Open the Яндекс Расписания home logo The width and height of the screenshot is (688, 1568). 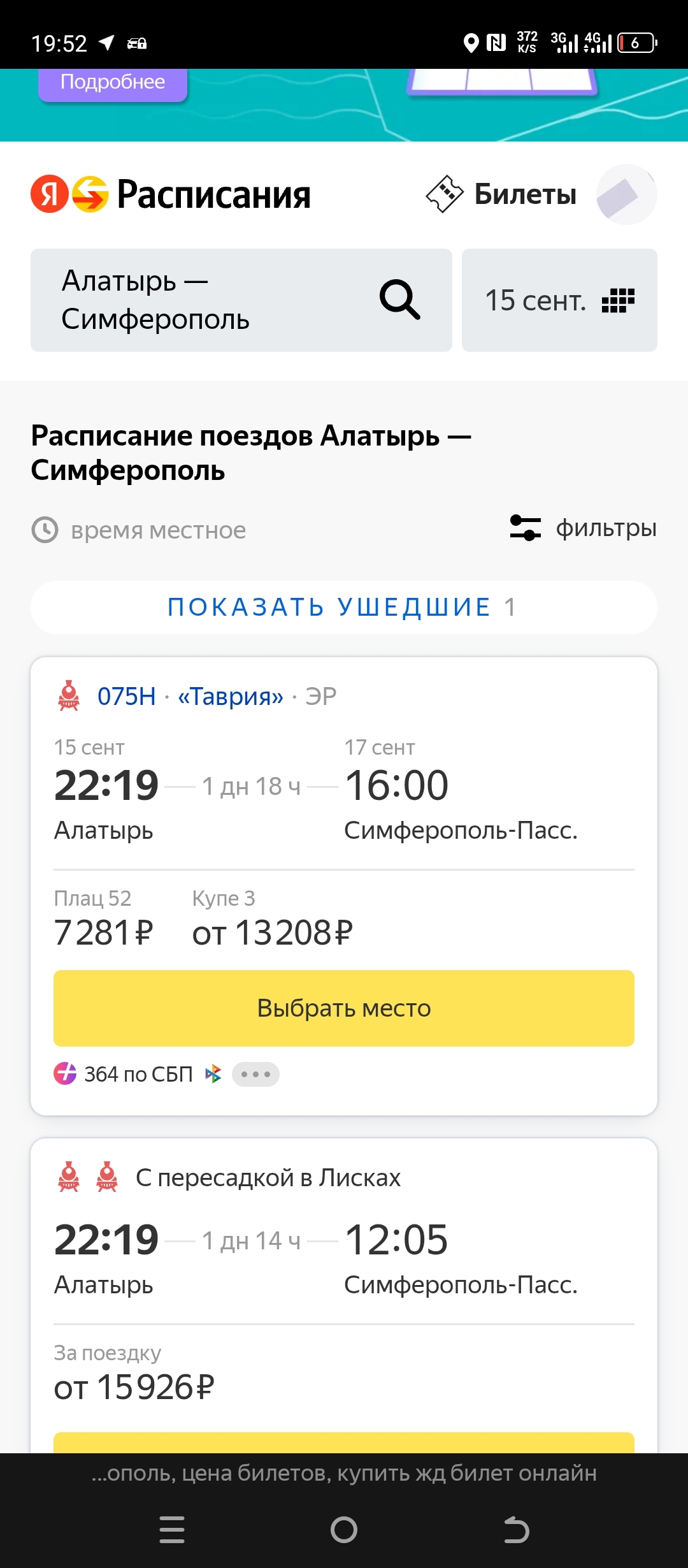(x=171, y=194)
